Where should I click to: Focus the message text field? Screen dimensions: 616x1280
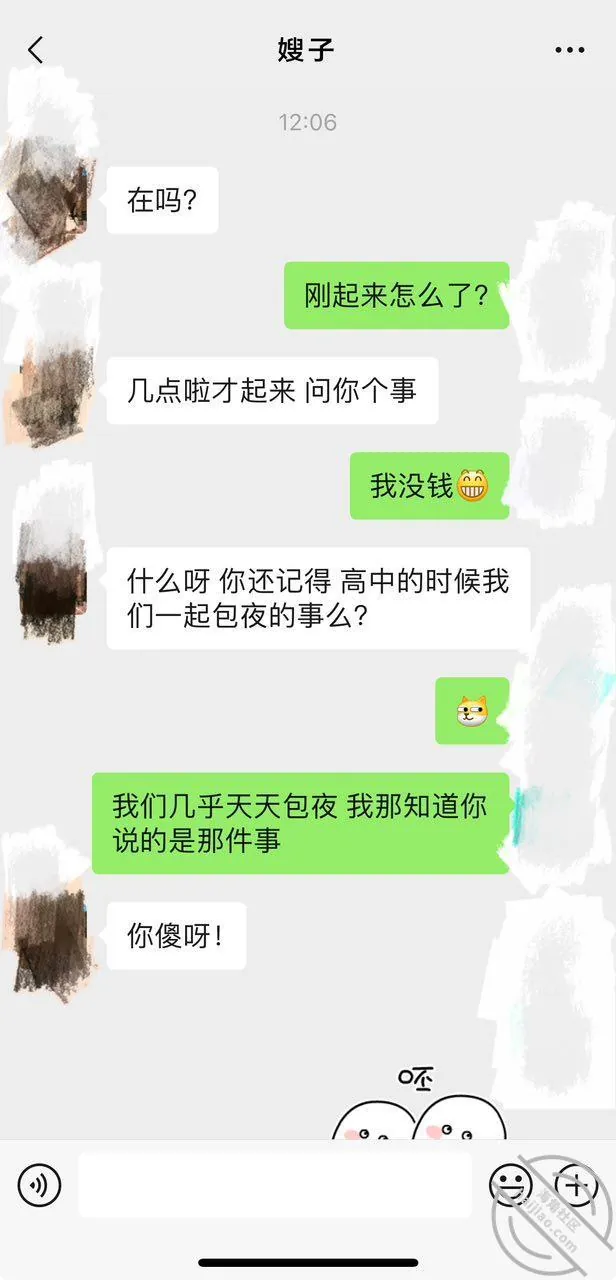click(x=274, y=1185)
